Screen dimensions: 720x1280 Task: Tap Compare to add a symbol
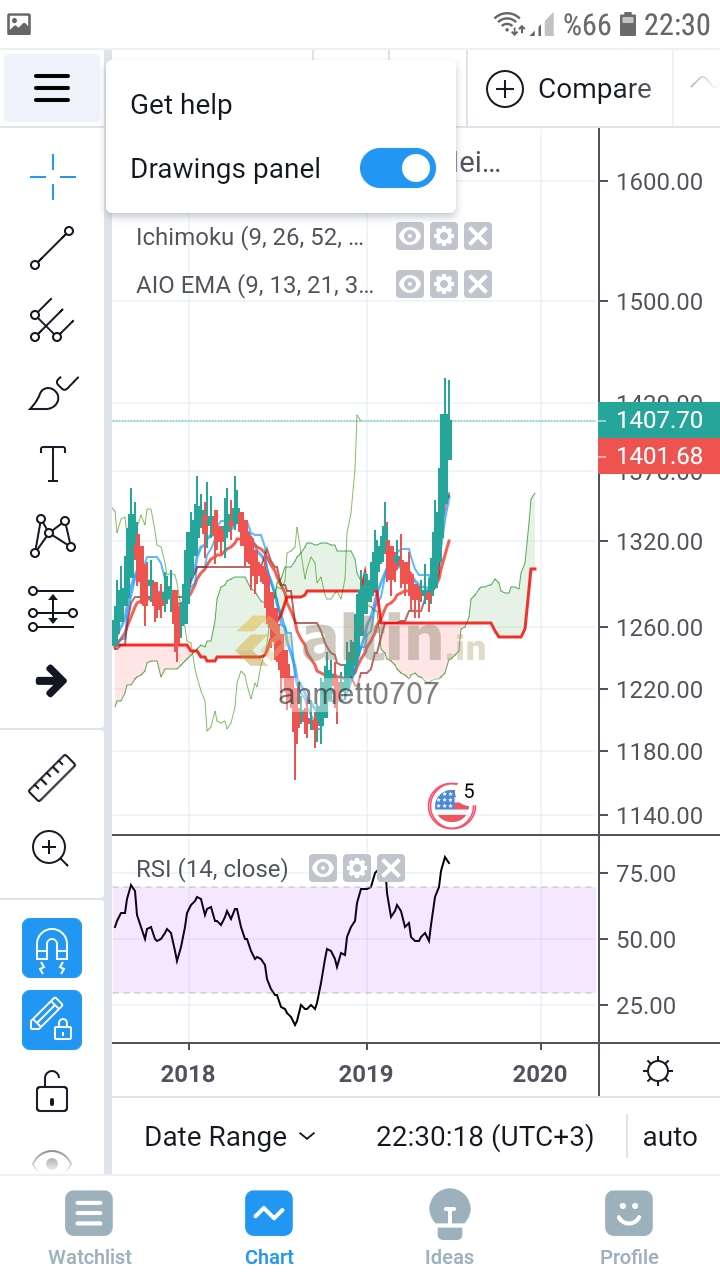coord(568,89)
